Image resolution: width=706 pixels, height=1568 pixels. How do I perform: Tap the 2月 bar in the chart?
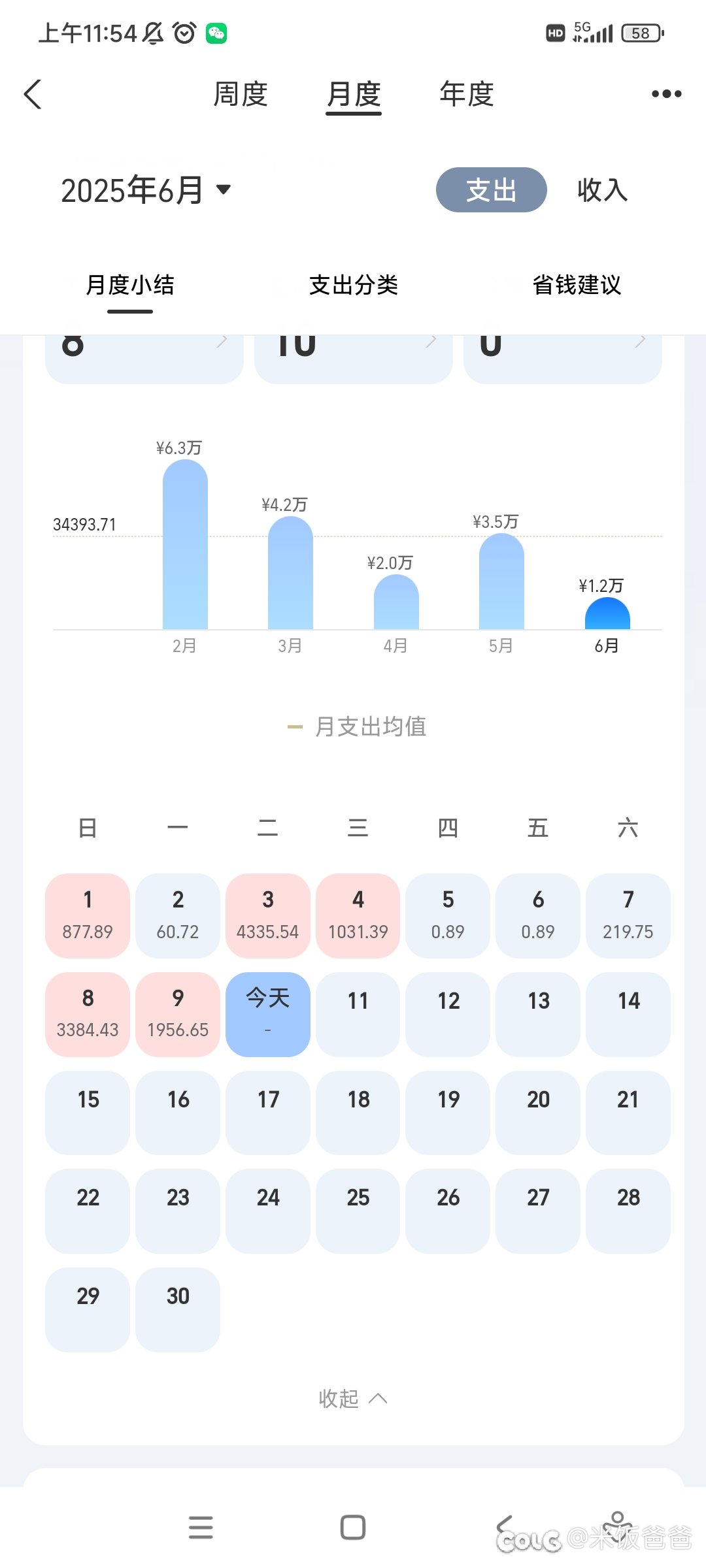tap(185, 544)
